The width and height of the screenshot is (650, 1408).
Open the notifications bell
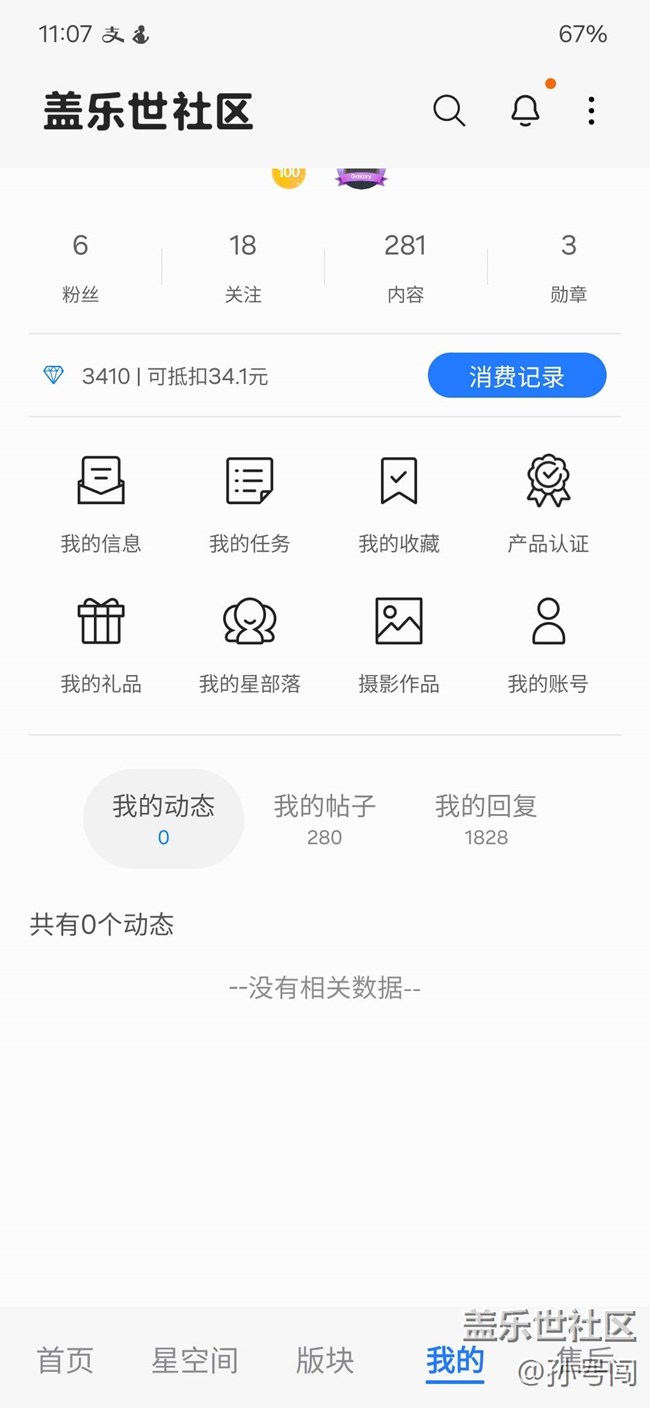pyautogui.click(x=525, y=111)
